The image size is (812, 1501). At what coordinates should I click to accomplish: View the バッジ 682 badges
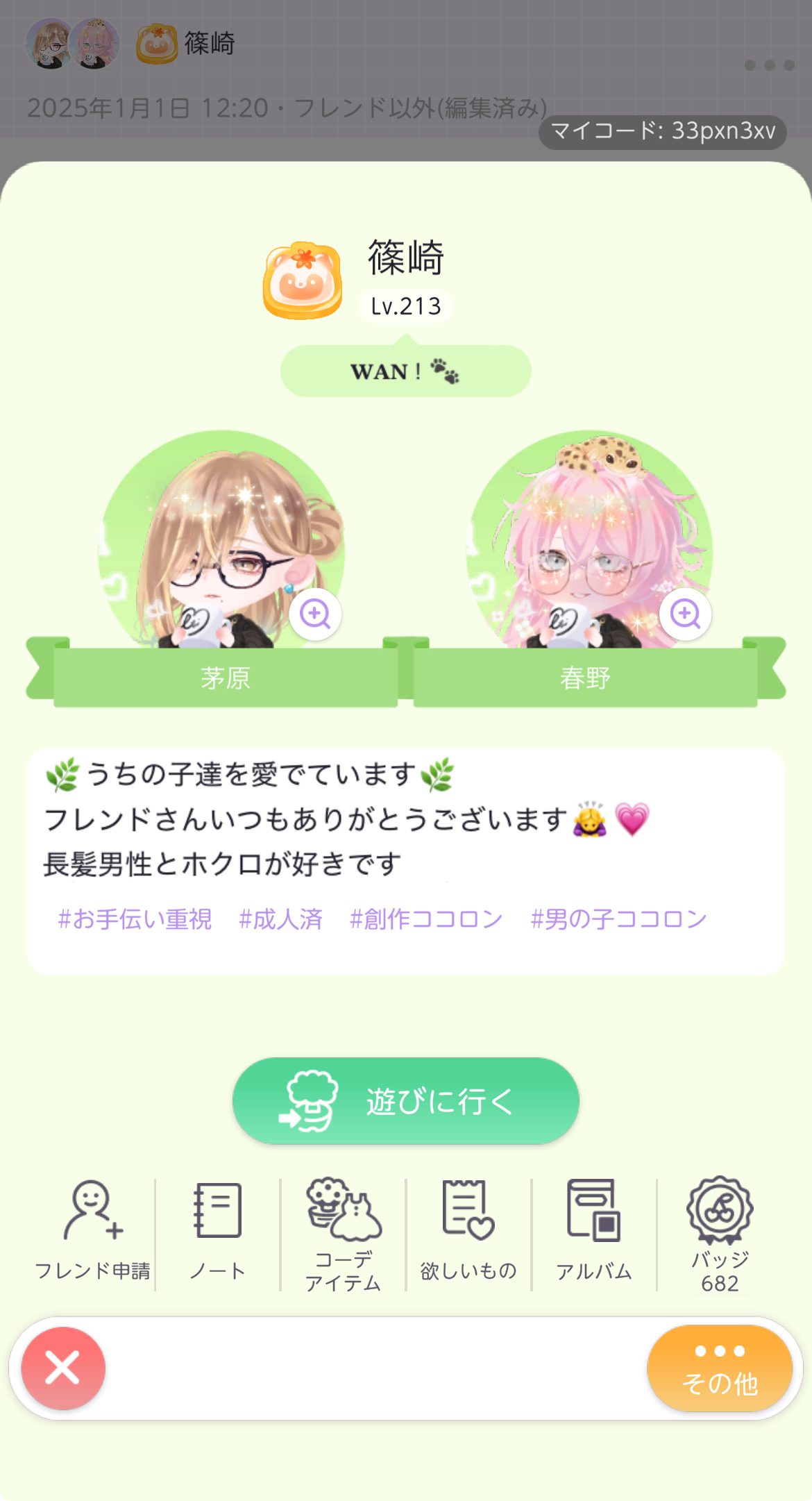720,1232
